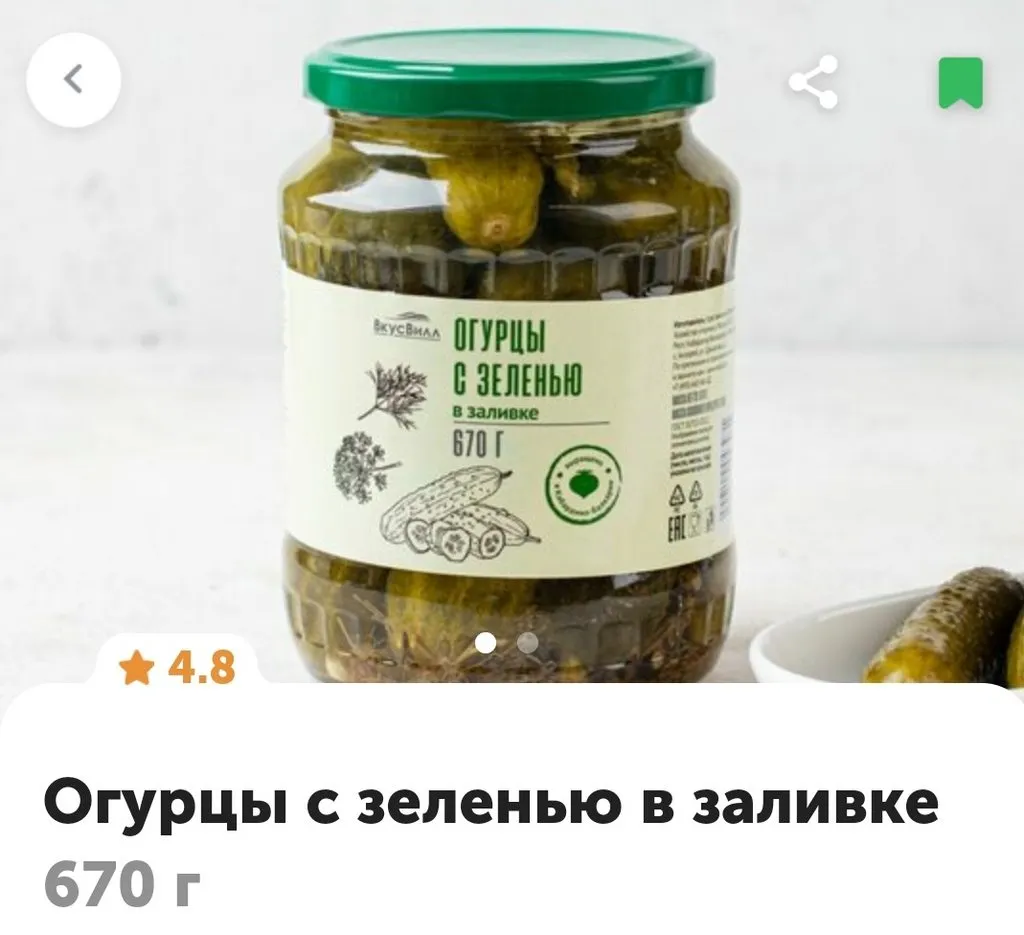This screenshot has height=935, width=1024.
Task: Open the pickle jar product photo
Action: tap(510, 360)
